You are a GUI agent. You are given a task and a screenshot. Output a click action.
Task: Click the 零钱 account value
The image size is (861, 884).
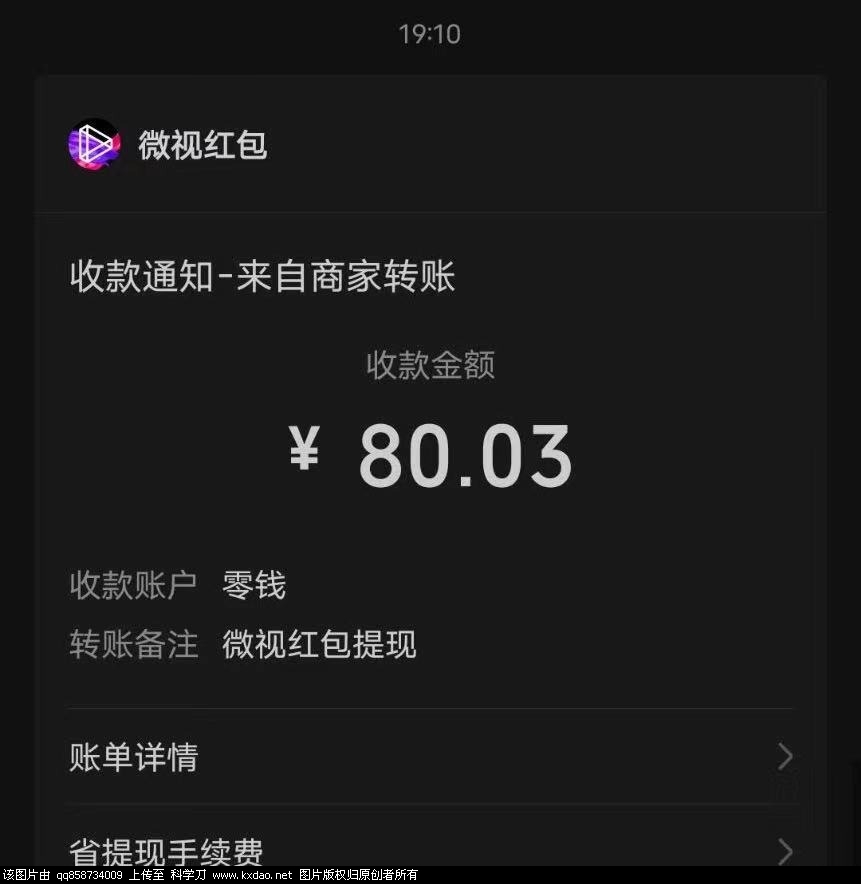point(253,586)
